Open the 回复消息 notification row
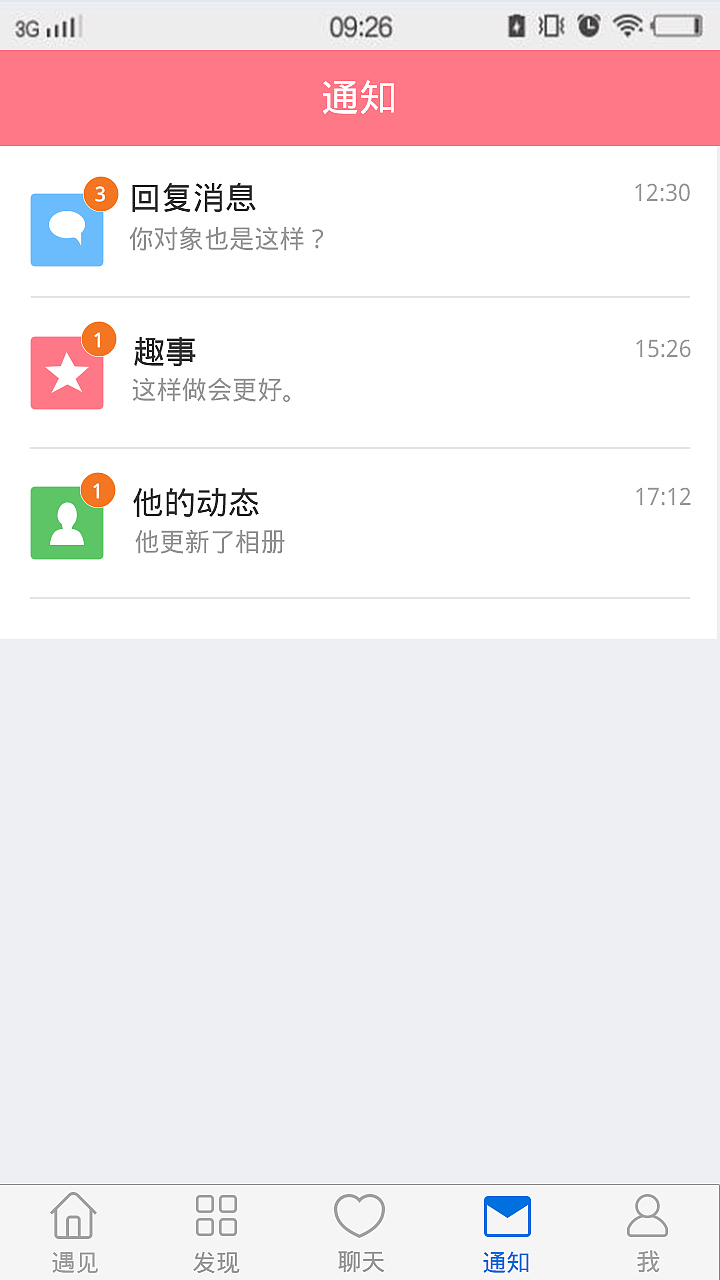 (x=360, y=222)
